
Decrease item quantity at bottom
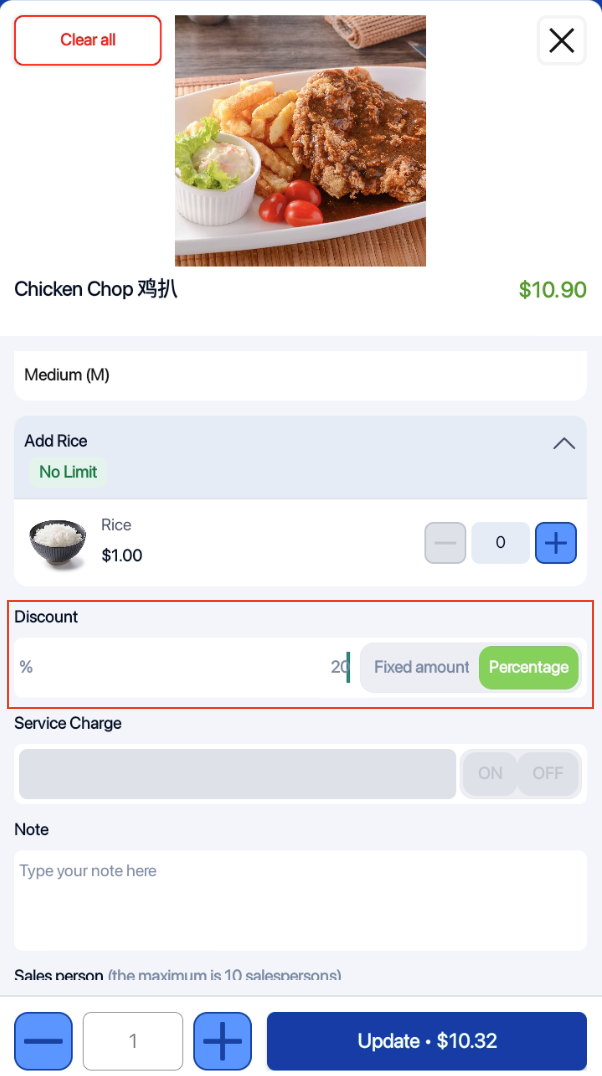pyautogui.click(x=43, y=1041)
